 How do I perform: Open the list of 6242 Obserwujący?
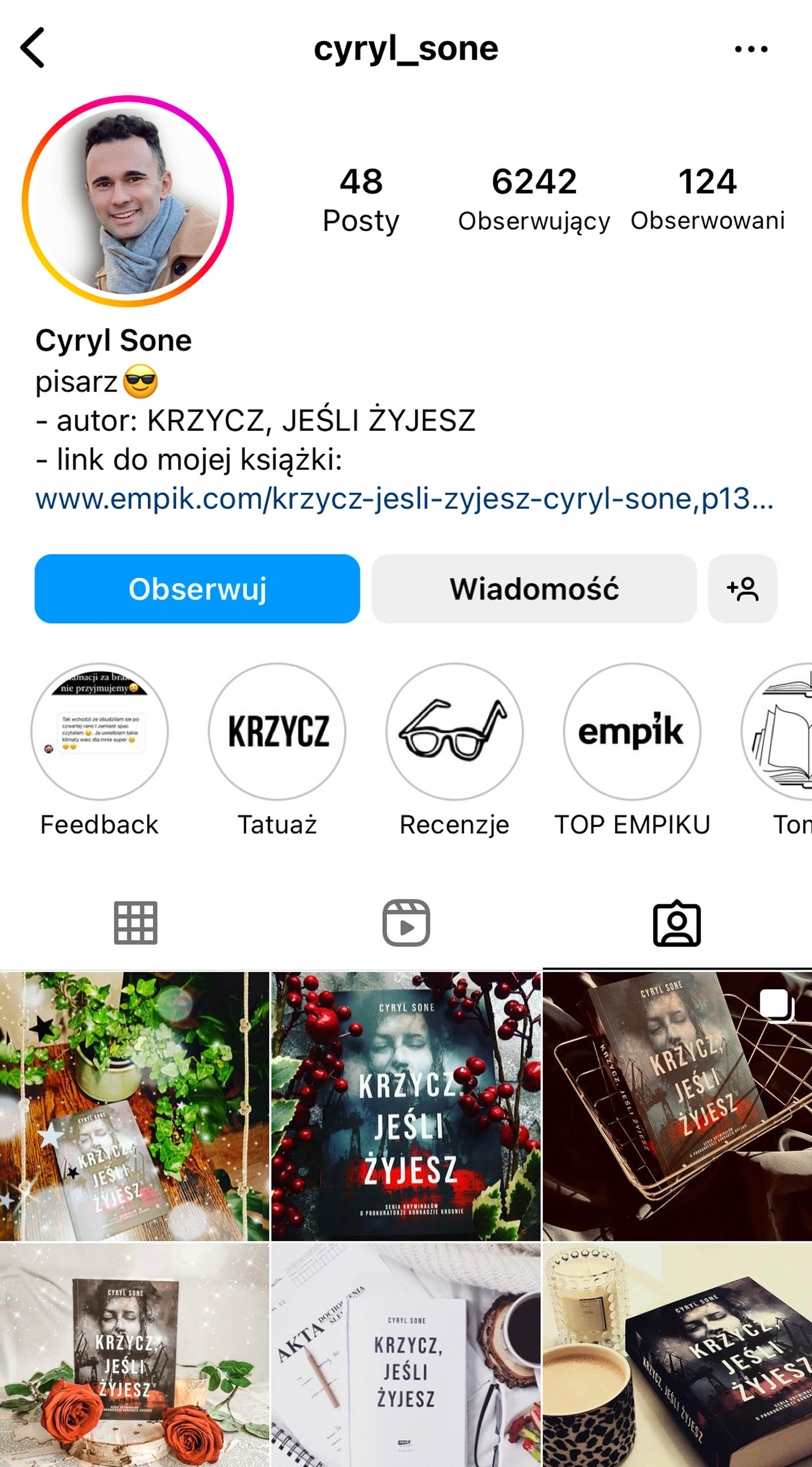click(x=534, y=199)
